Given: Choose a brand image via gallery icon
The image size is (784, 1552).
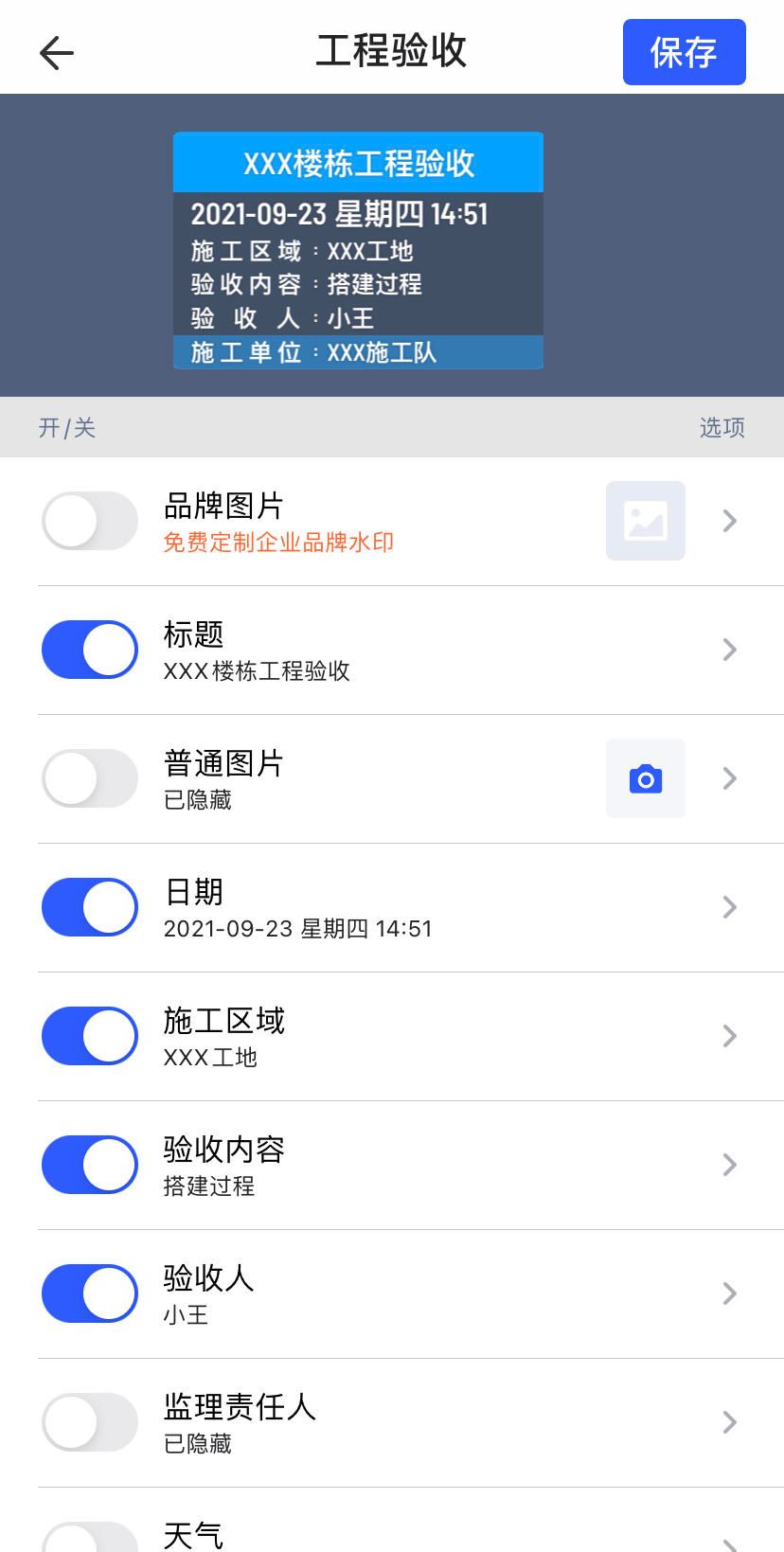Looking at the screenshot, I should pos(645,521).
